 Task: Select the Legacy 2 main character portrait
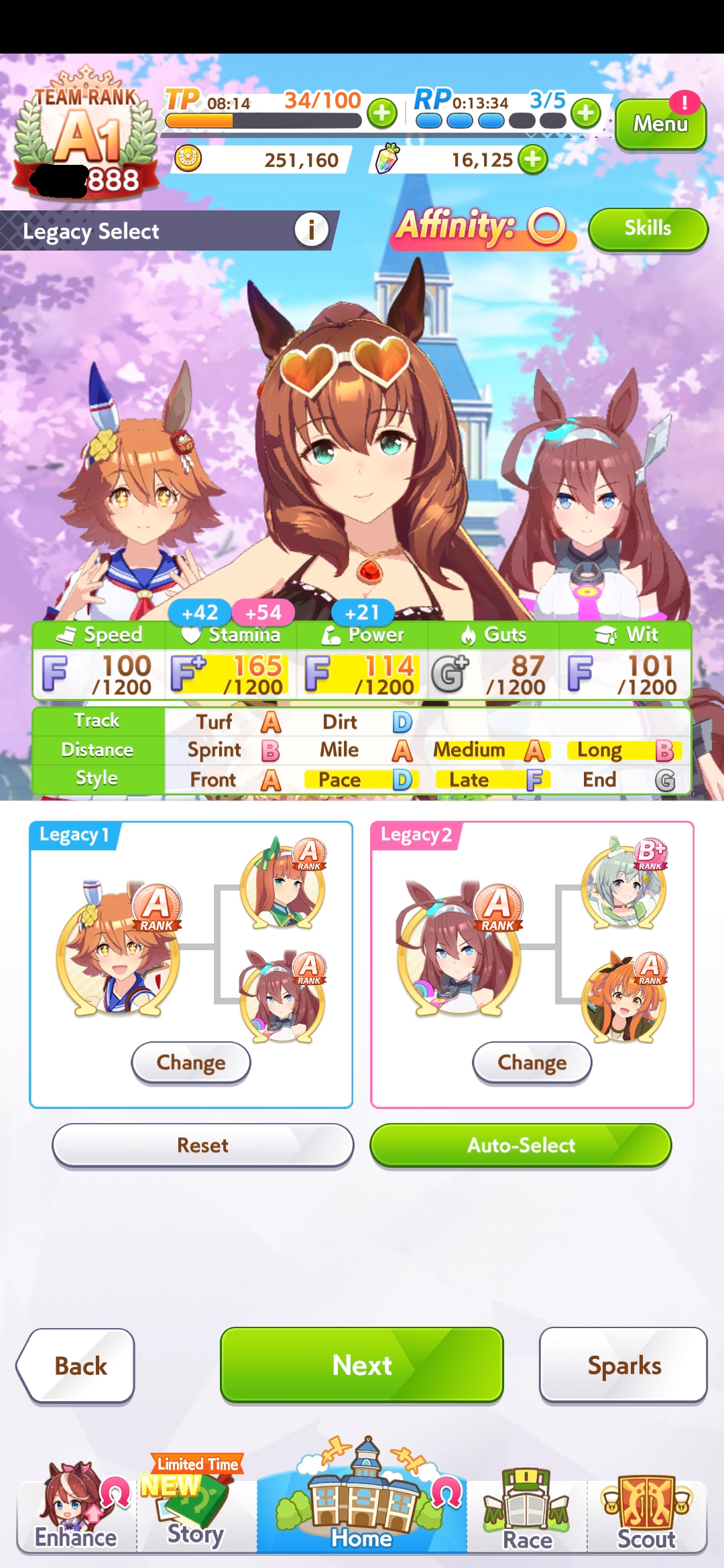pos(459,948)
